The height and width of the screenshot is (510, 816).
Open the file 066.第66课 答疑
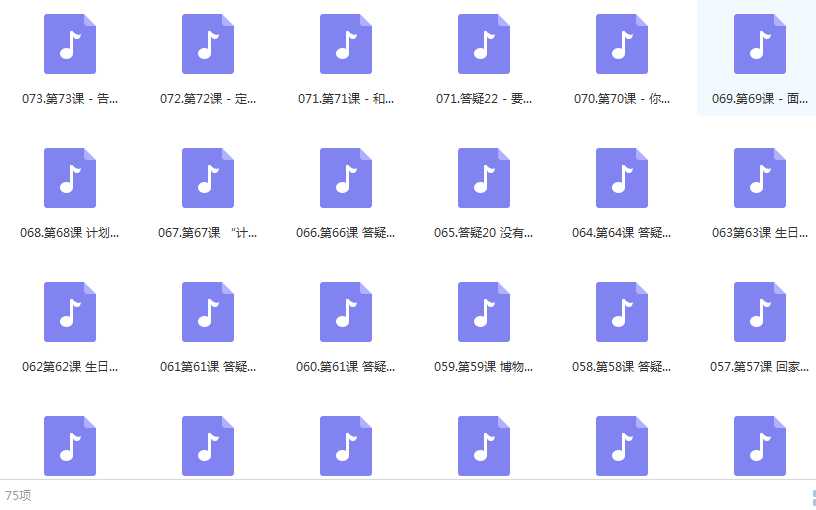pos(346,179)
